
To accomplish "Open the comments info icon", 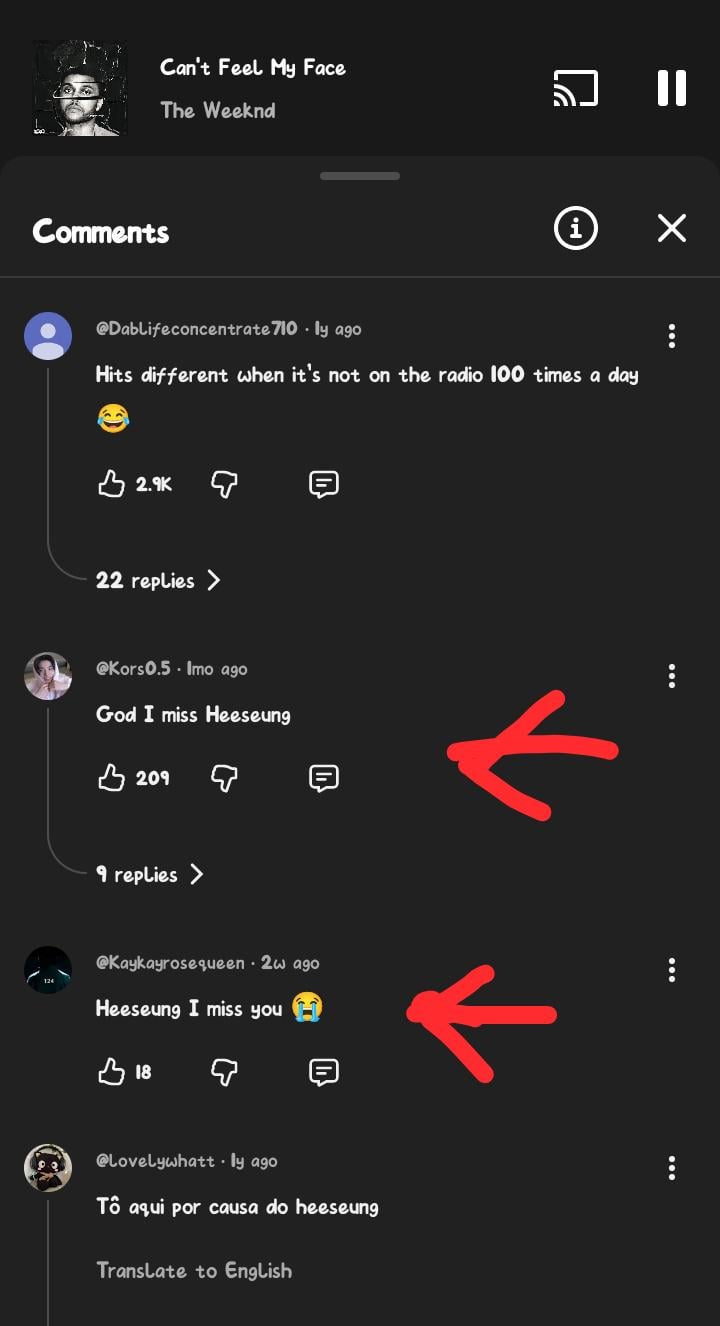I will coord(576,229).
